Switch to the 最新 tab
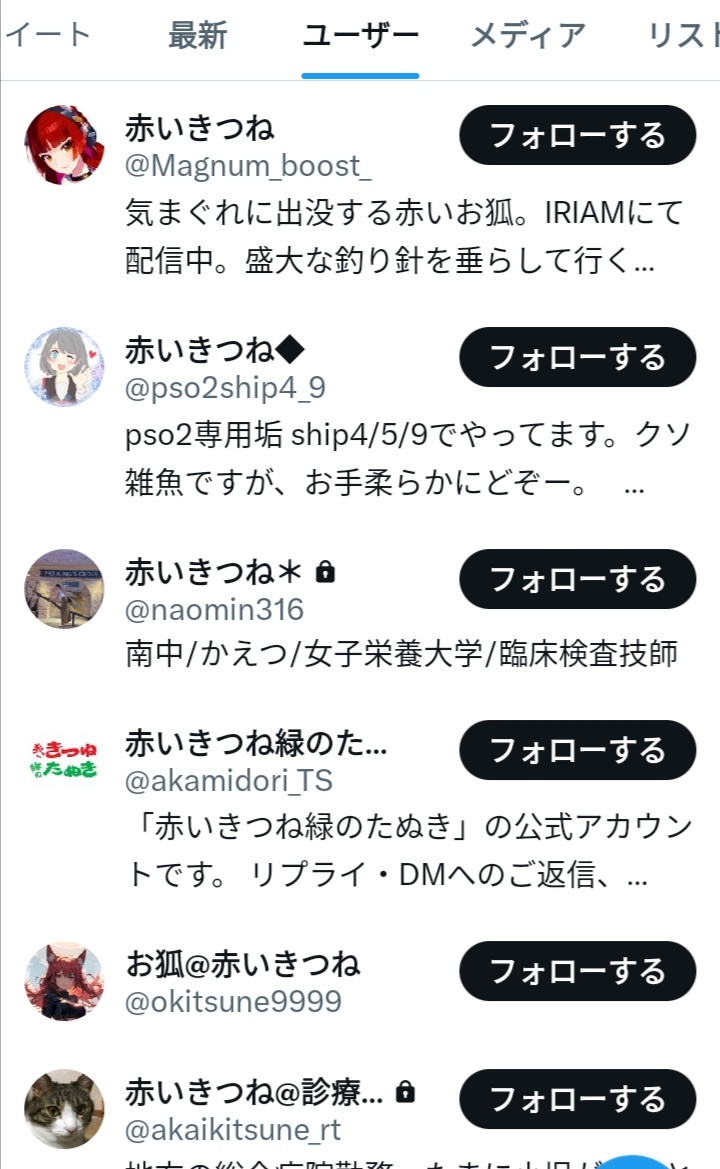This screenshot has height=1169, width=720. click(197, 37)
